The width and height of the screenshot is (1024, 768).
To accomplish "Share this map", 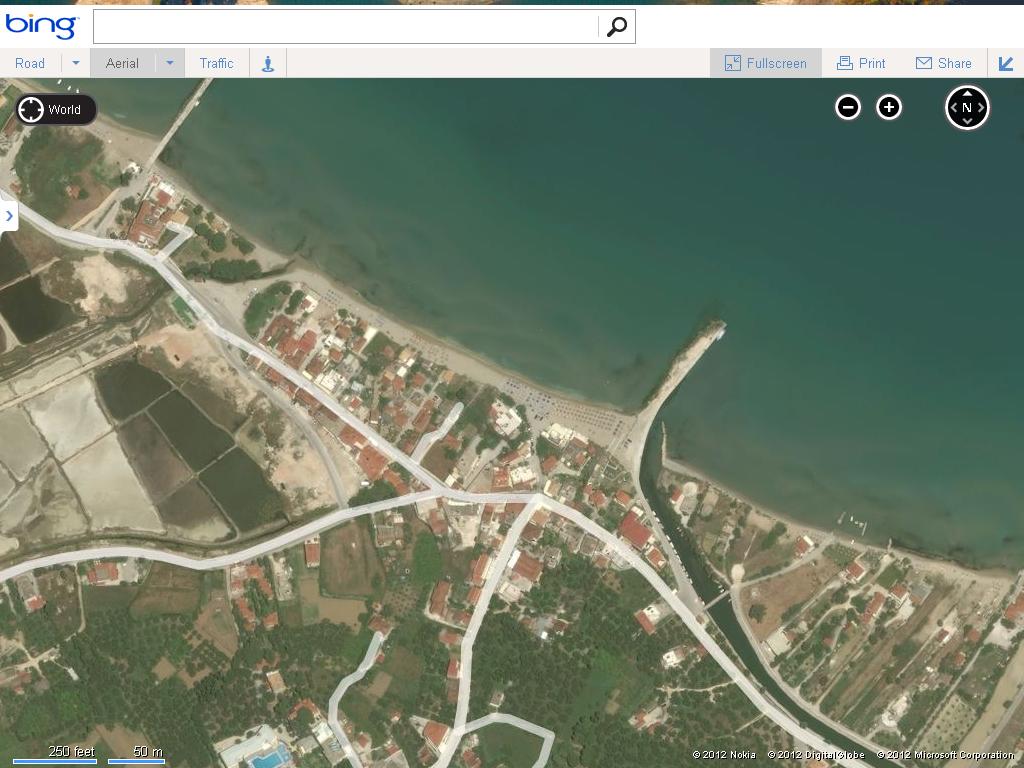I will click(x=944, y=63).
